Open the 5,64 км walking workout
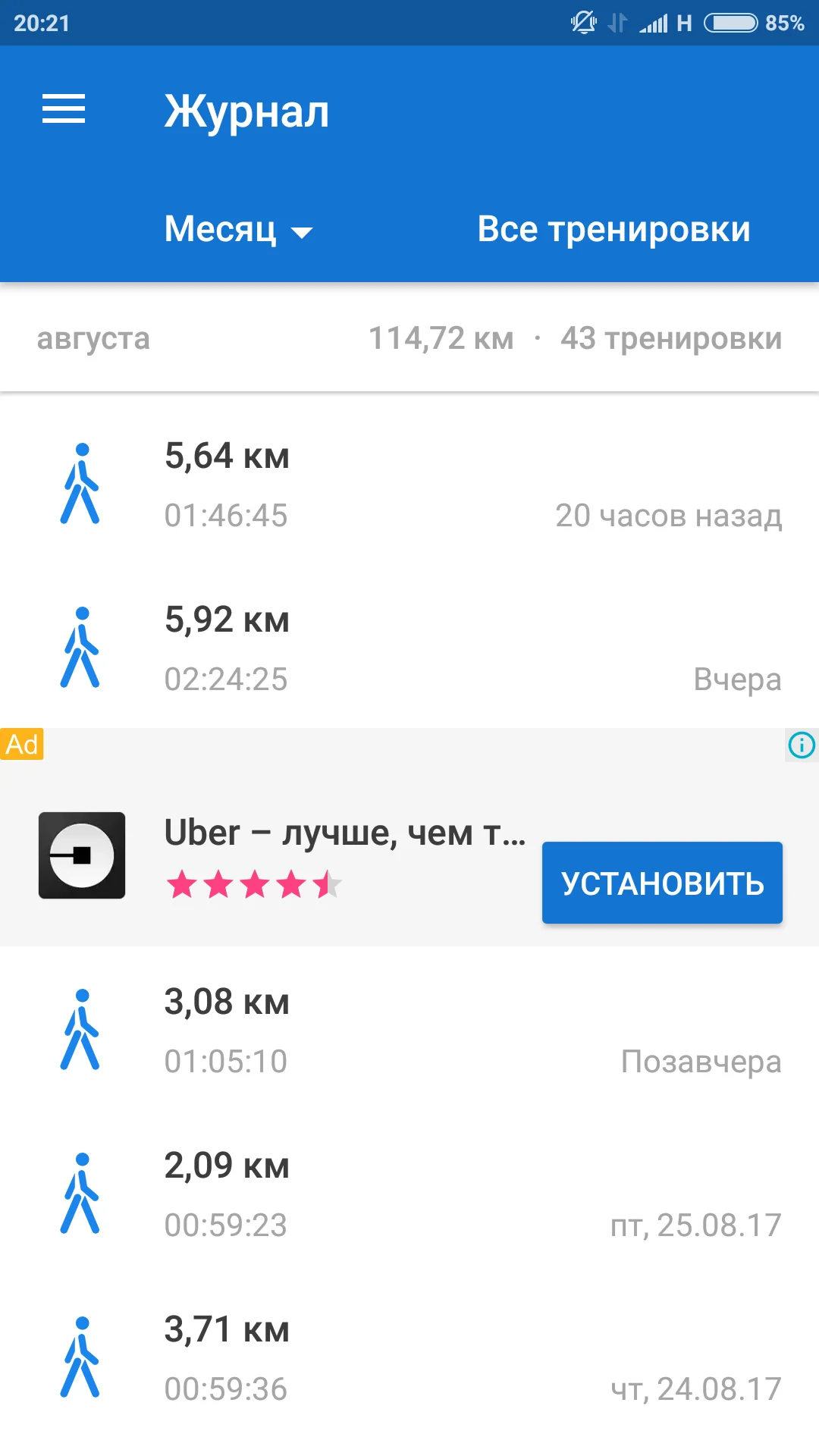Screen dimensions: 819x1456 click(x=409, y=485)
